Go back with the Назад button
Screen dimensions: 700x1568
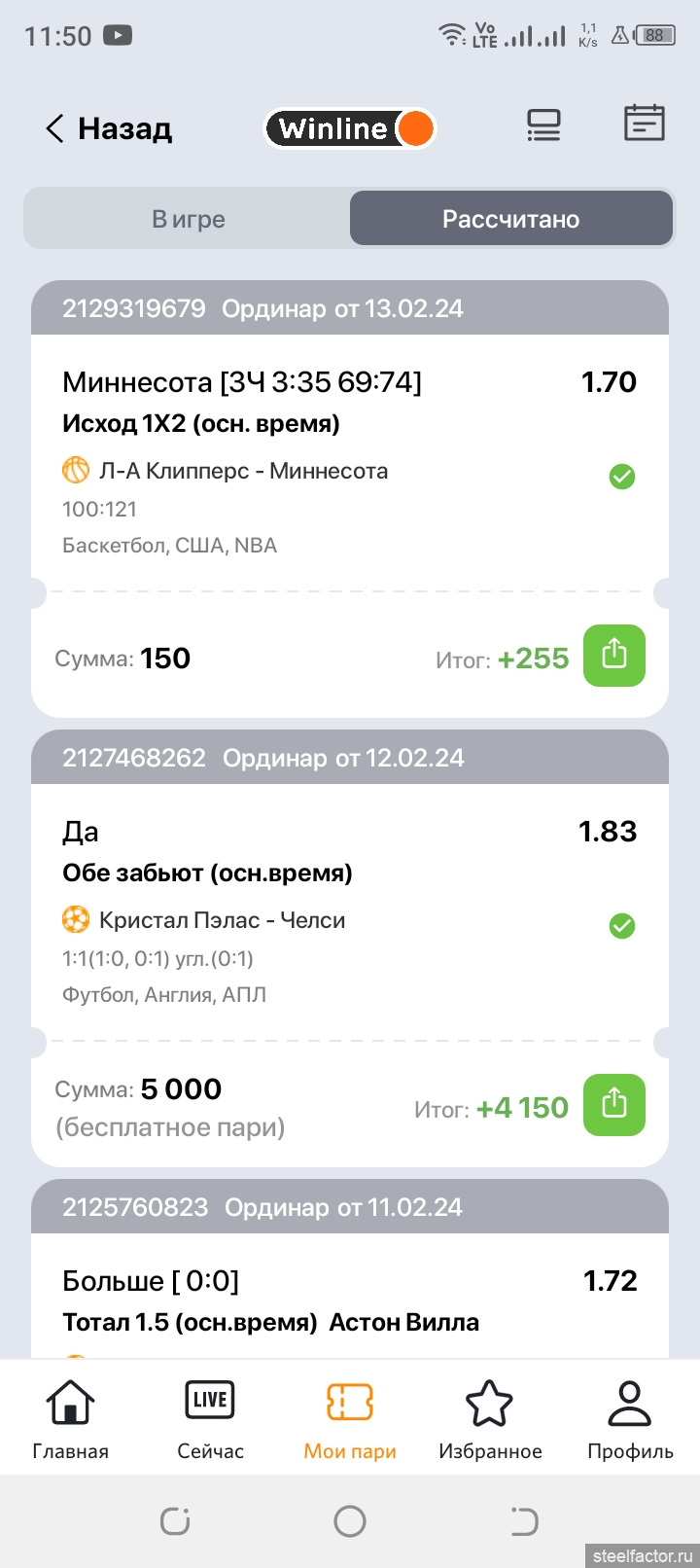coord(109,128)
